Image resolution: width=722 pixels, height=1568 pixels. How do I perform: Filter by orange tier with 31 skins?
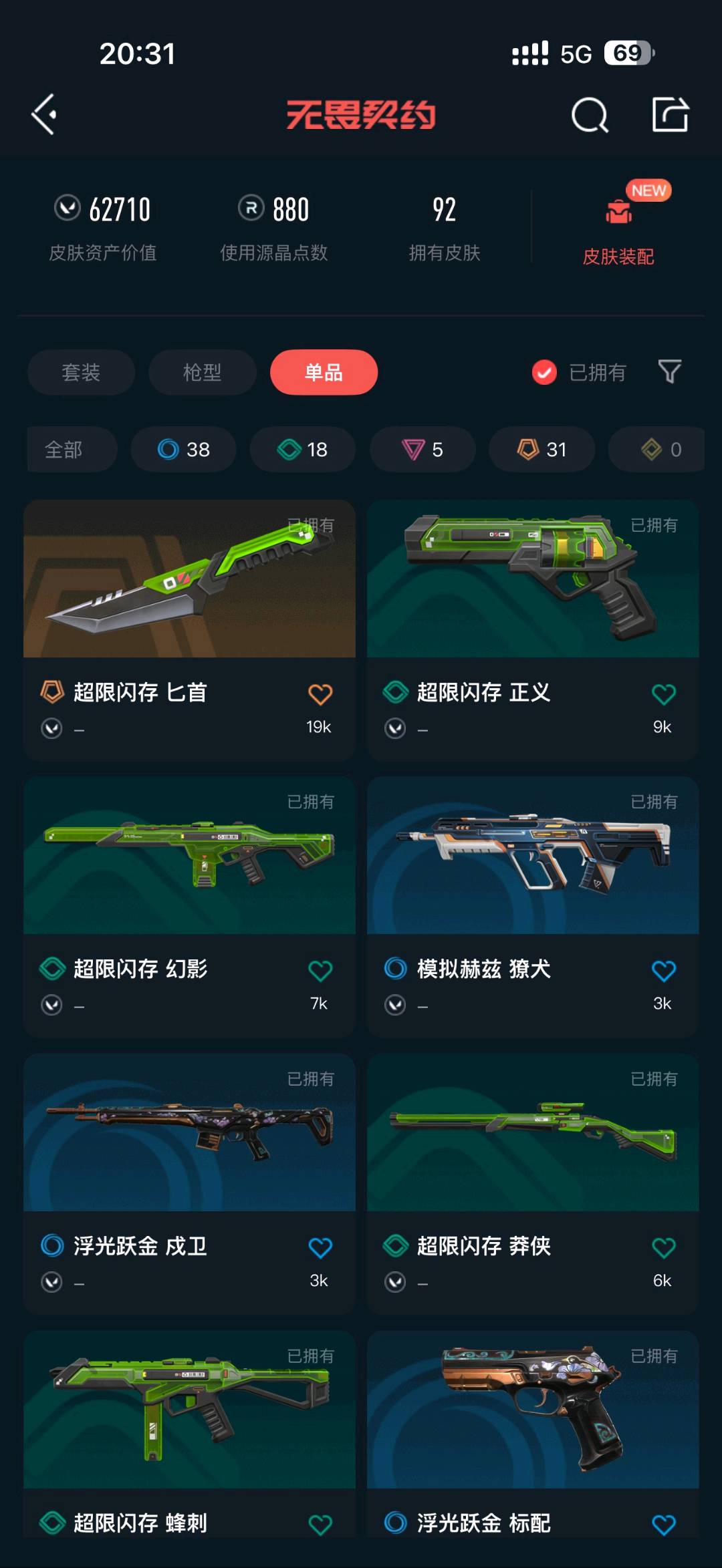[x=541, y=450]
